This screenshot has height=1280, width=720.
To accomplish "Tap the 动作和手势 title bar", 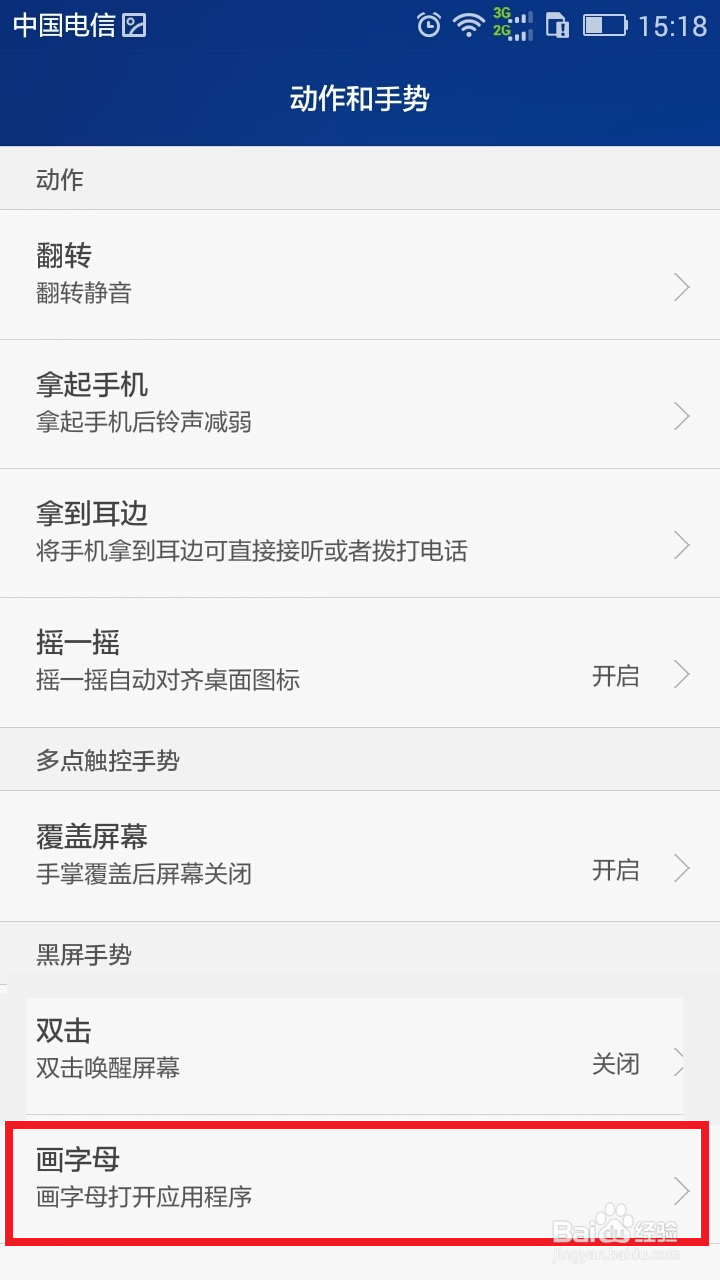I will [x=360, y=98].
